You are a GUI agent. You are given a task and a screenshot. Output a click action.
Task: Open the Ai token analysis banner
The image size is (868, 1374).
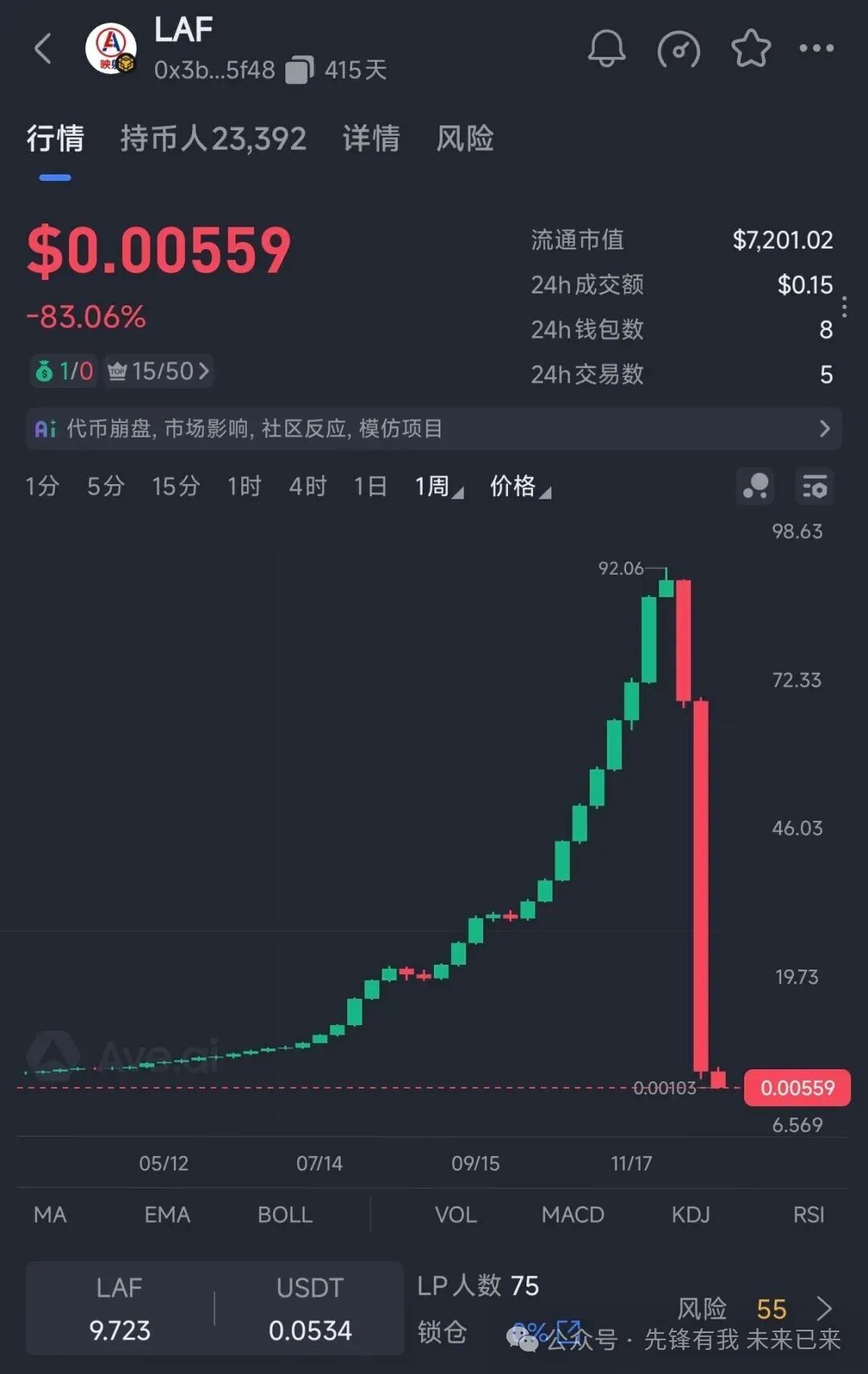[x=434, y=429]
